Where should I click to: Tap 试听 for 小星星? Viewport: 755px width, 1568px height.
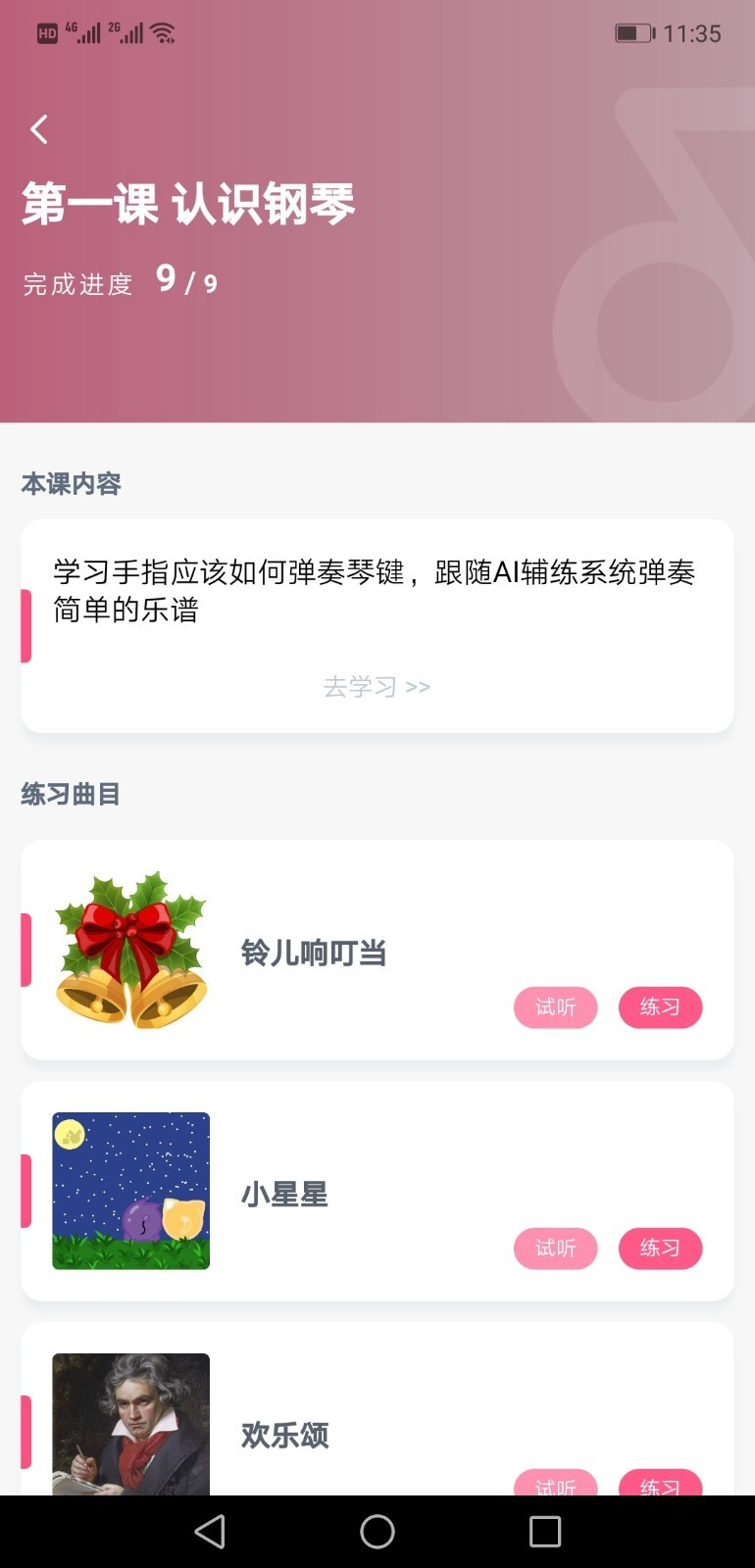pyautogui.click(x=555, y=1249)
